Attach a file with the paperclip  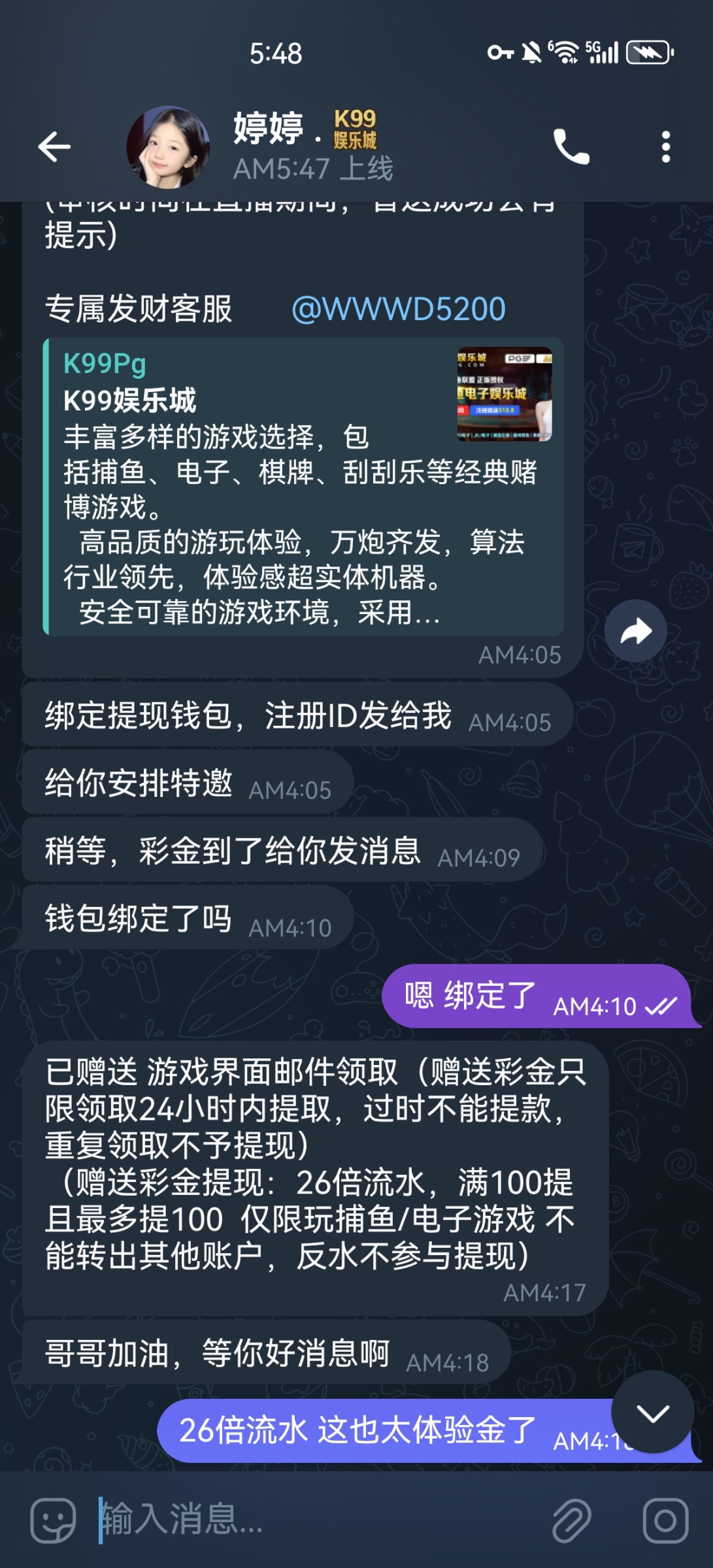tap(571, 1520)
